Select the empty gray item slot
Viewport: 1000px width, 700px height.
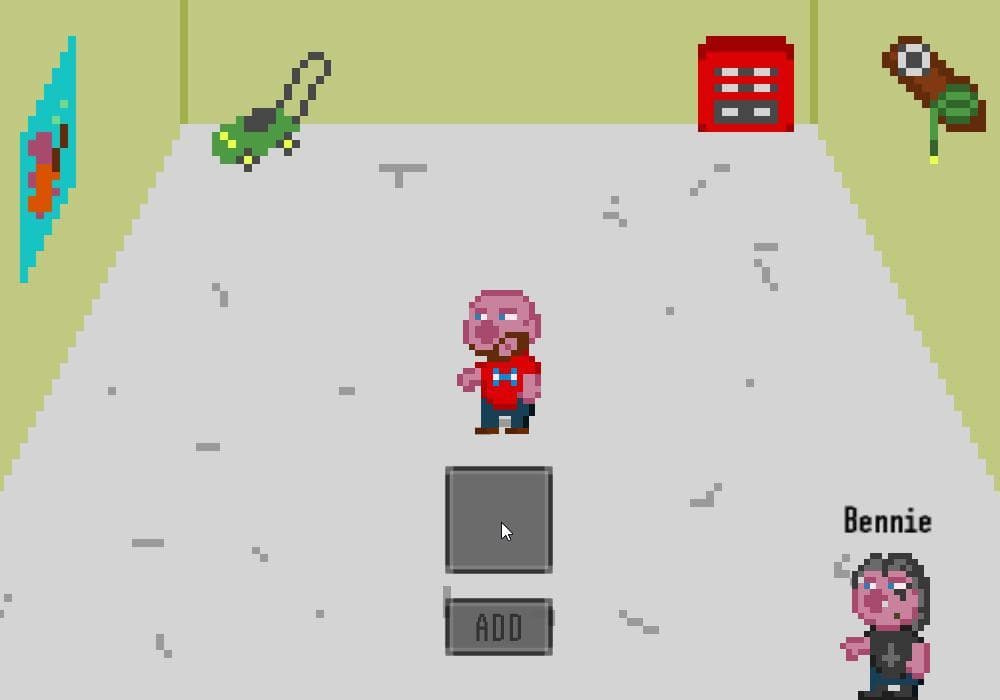pos(499,520)
